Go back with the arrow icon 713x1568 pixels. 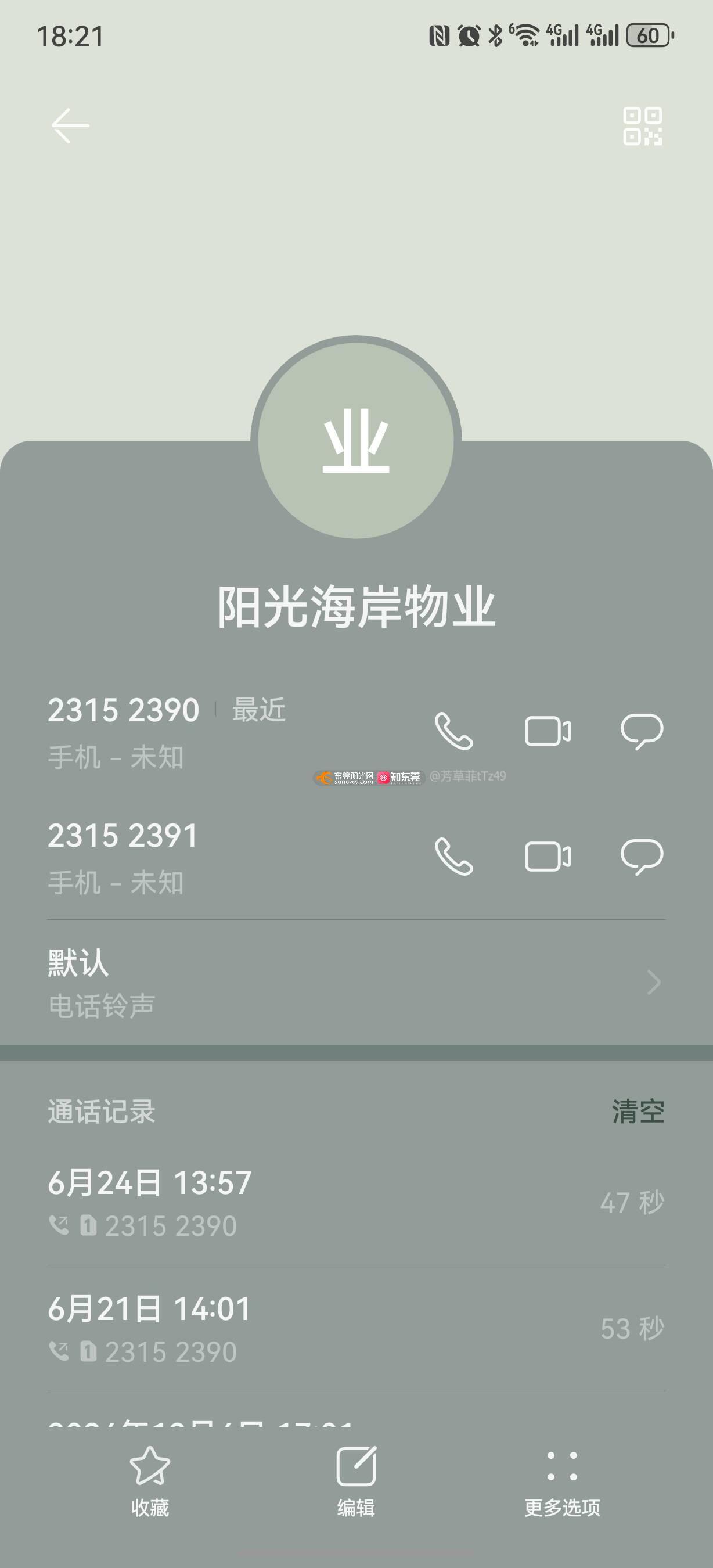click(70, 126)
